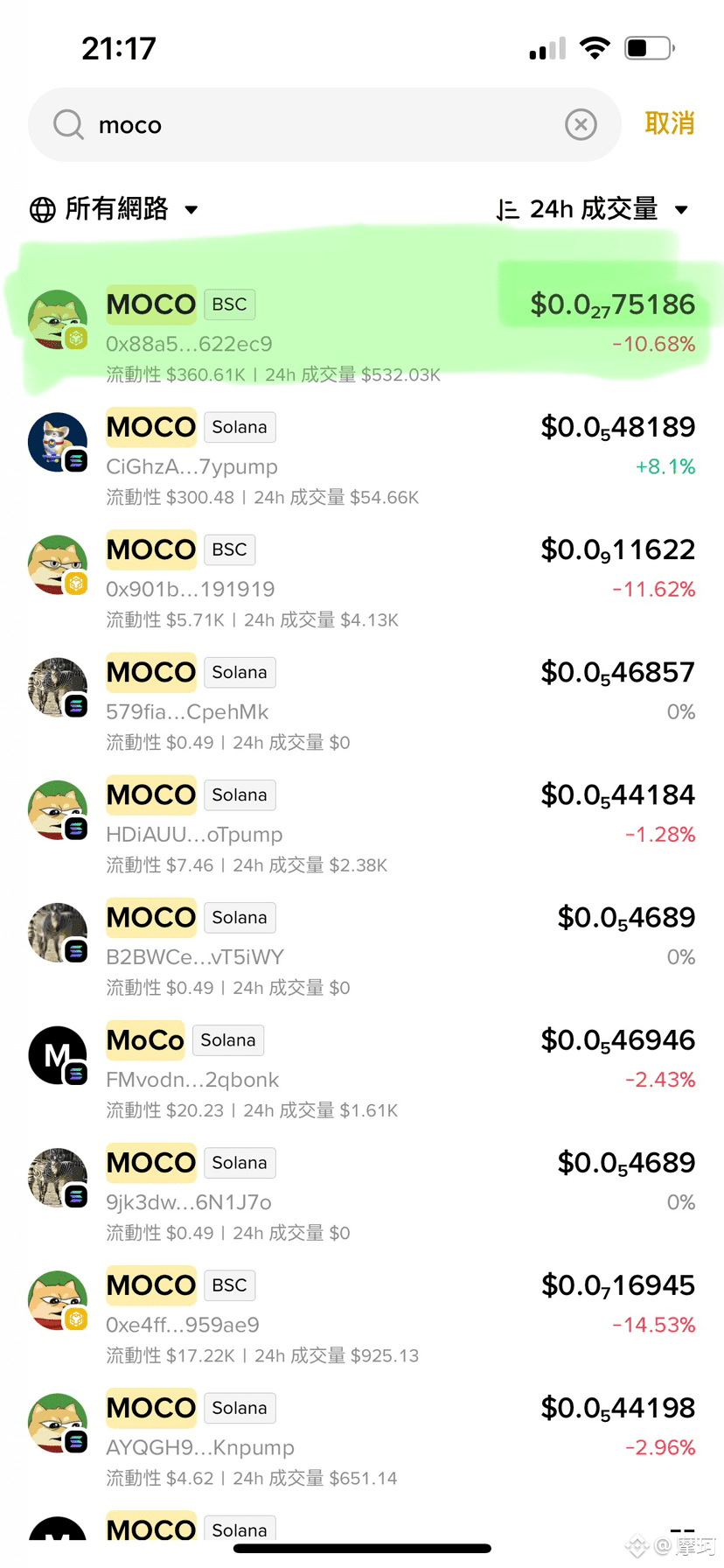The height and width of the screenshot is (1568, 724).
Task: Tap the Solana badge on CiGhzA MOCO token
Action: [x=240, y=427]
